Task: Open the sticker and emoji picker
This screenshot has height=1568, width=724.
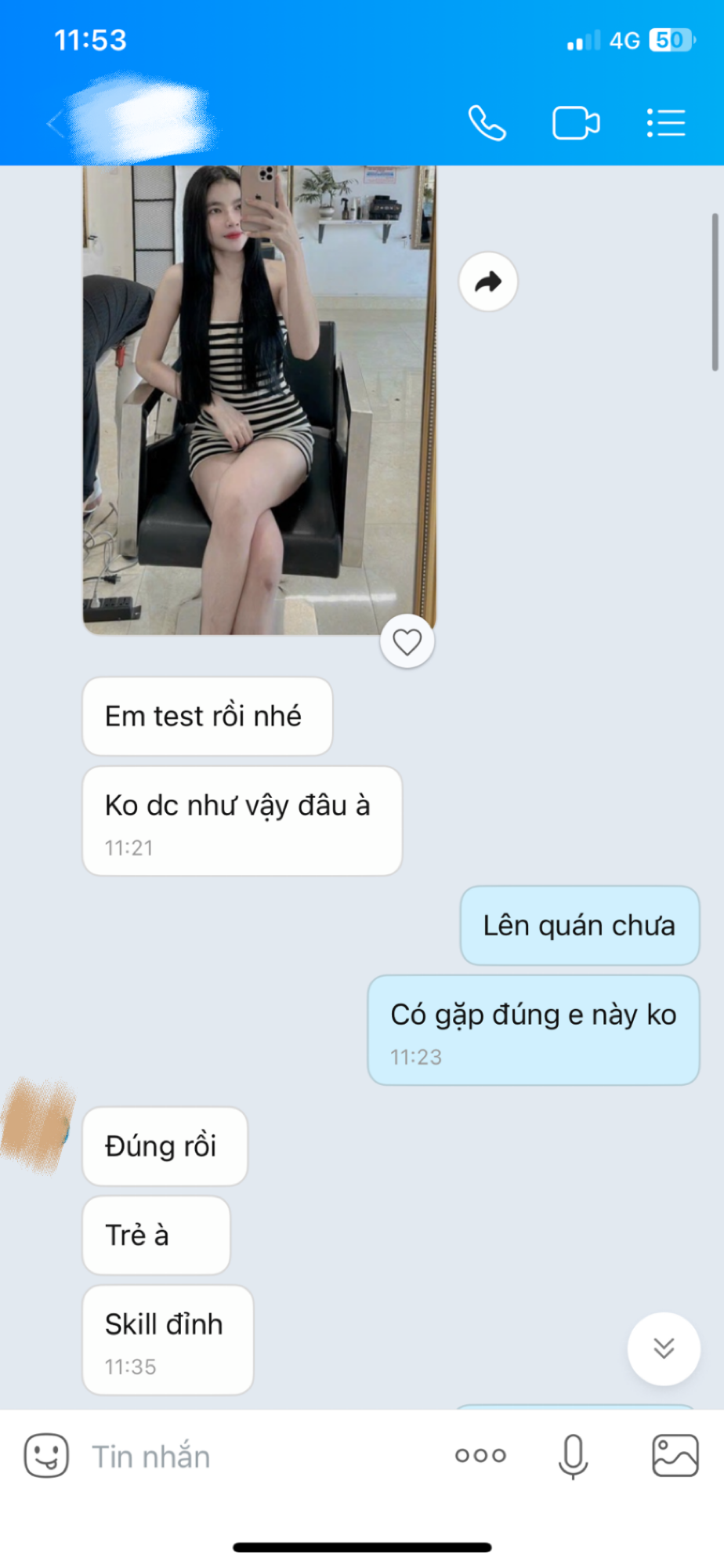Action: pyautogui.click(x=46, y=1456)
